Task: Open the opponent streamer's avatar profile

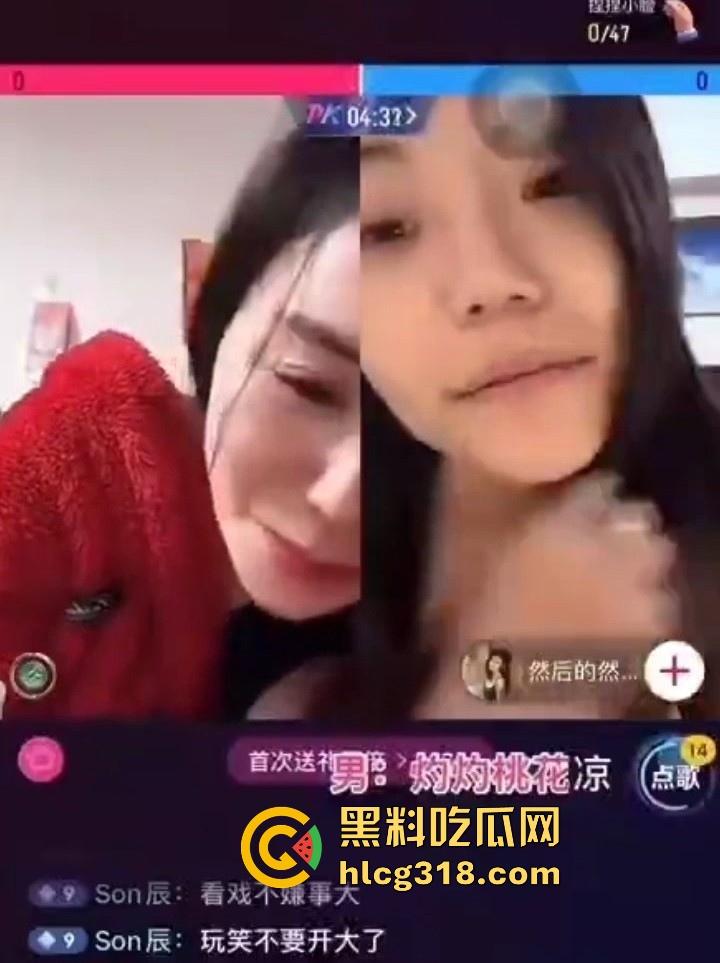Action: 488,670
